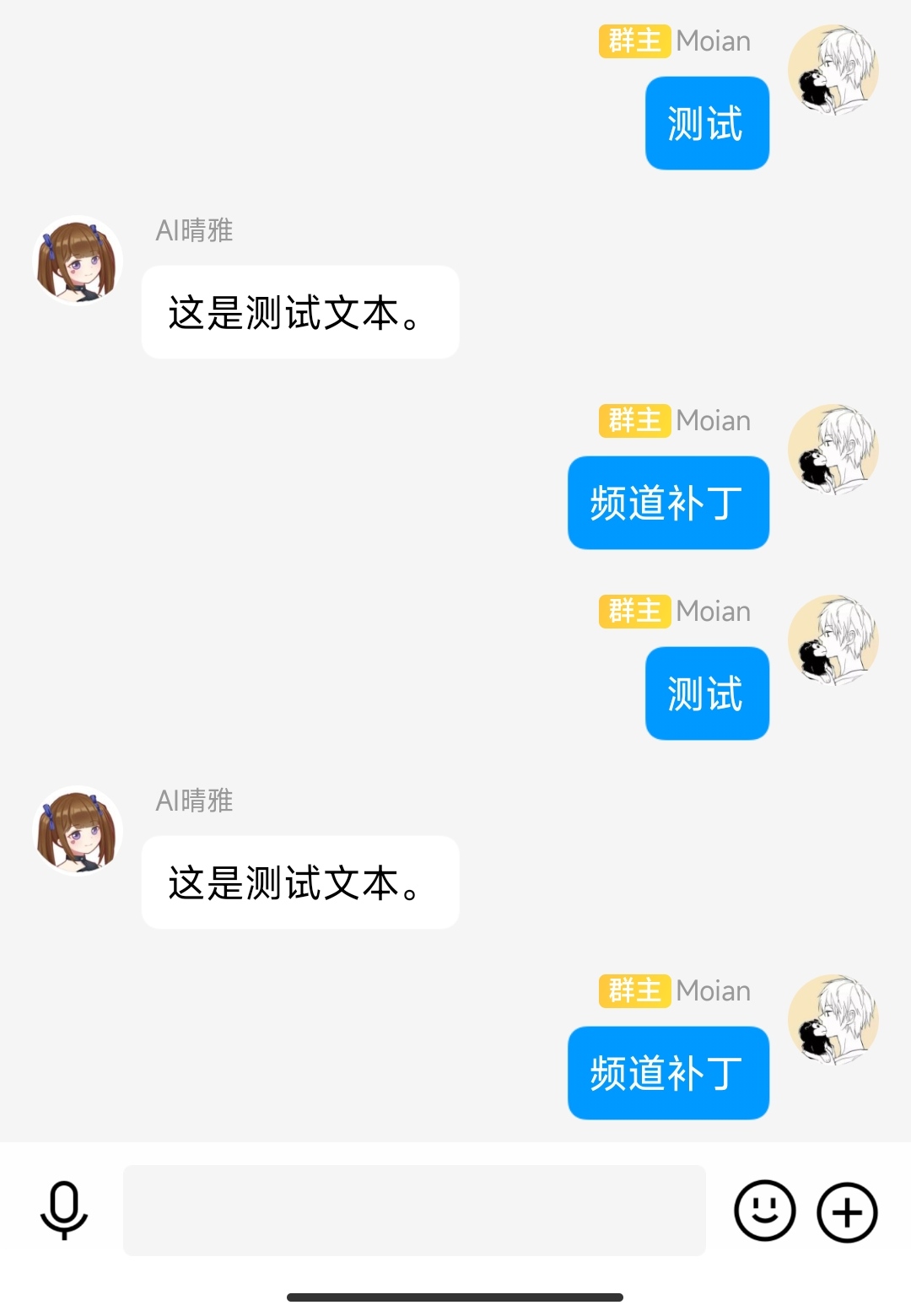Select the first 测试 message bubble
The image size is (911, 1316).
click(707, 122)
